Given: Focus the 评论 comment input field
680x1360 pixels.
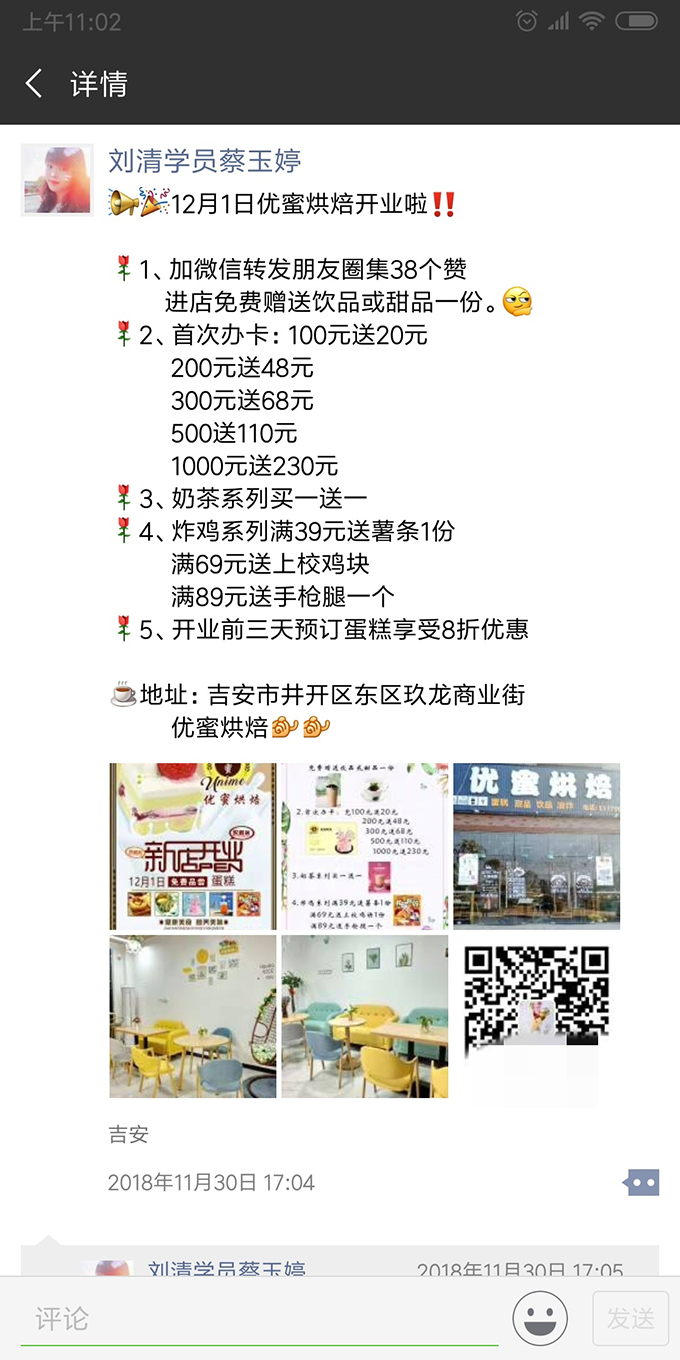Looking at the screenshot, I should pyautogui.click(x=260, y=1319).
